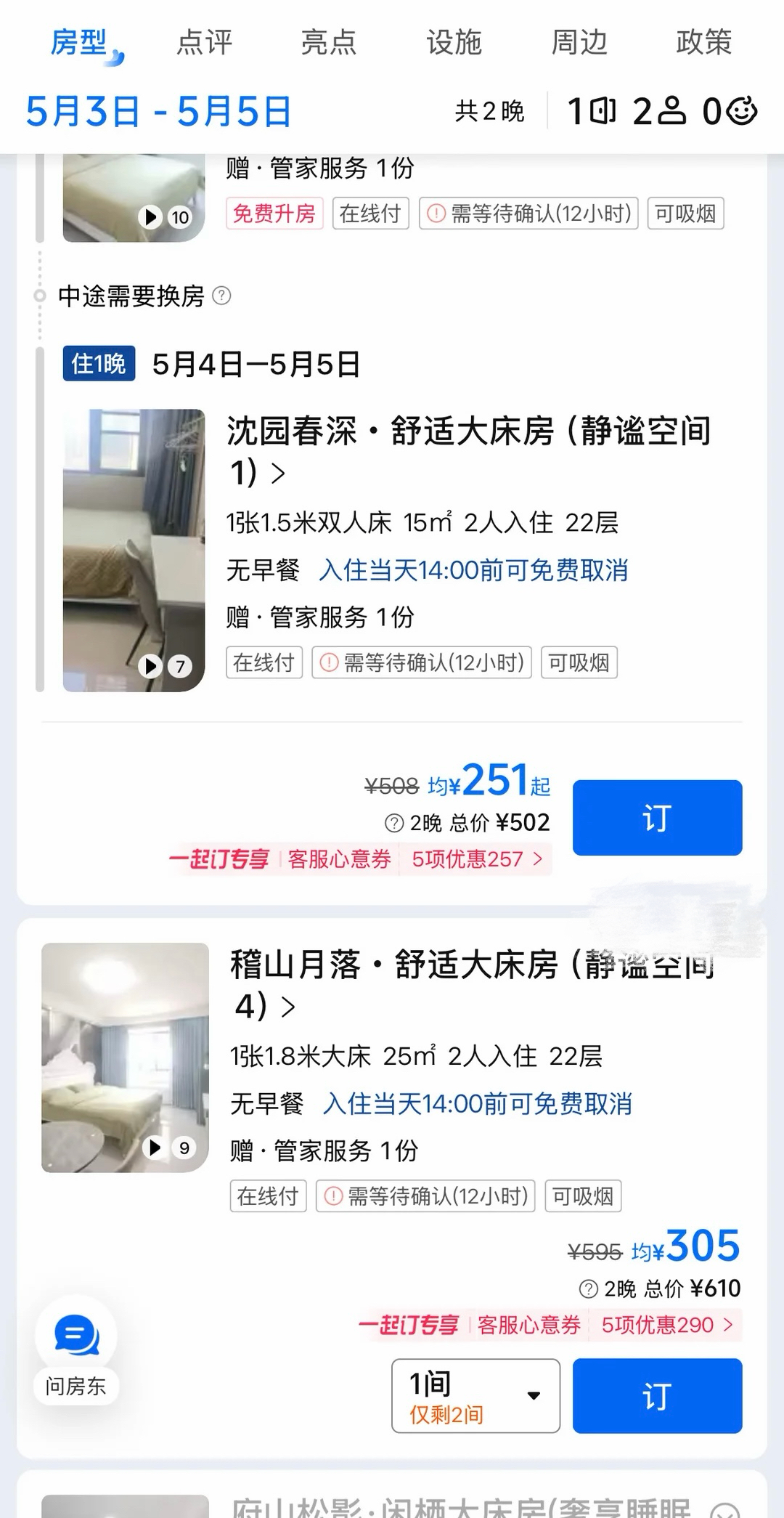Ask the landlord via 问房东 chat
The image size is (784, 1518).
click(x=76, y=1351)
